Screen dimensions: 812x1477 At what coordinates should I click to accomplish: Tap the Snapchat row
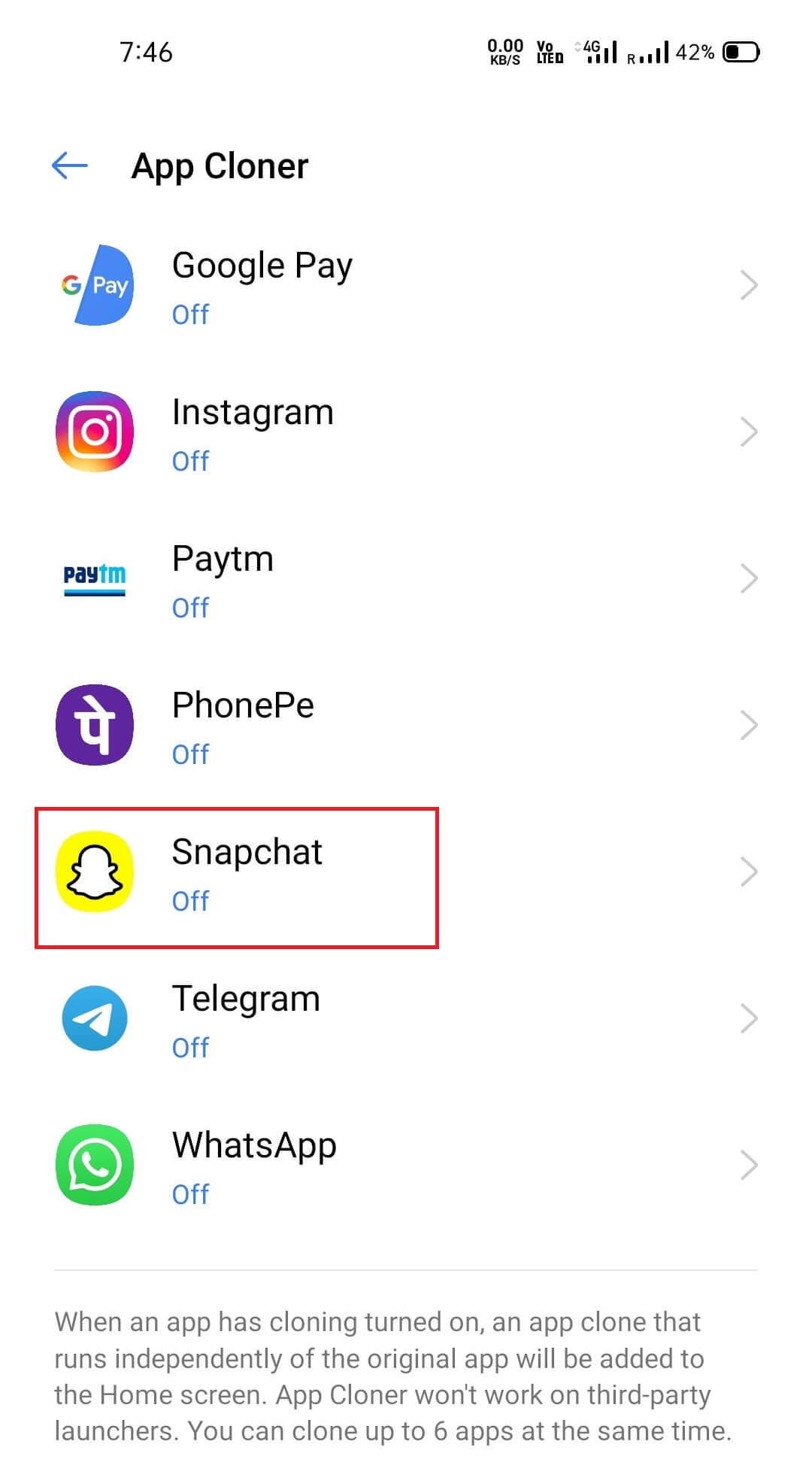coord(406,872)
